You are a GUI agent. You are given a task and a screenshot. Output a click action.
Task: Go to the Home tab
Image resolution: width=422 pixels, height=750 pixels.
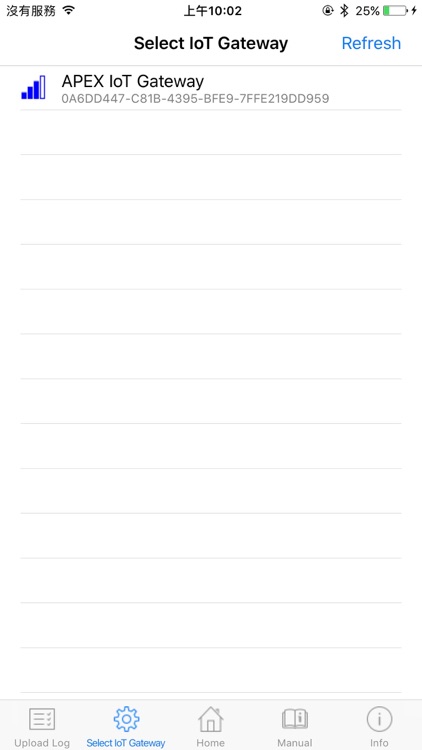[x=211, y=727]
